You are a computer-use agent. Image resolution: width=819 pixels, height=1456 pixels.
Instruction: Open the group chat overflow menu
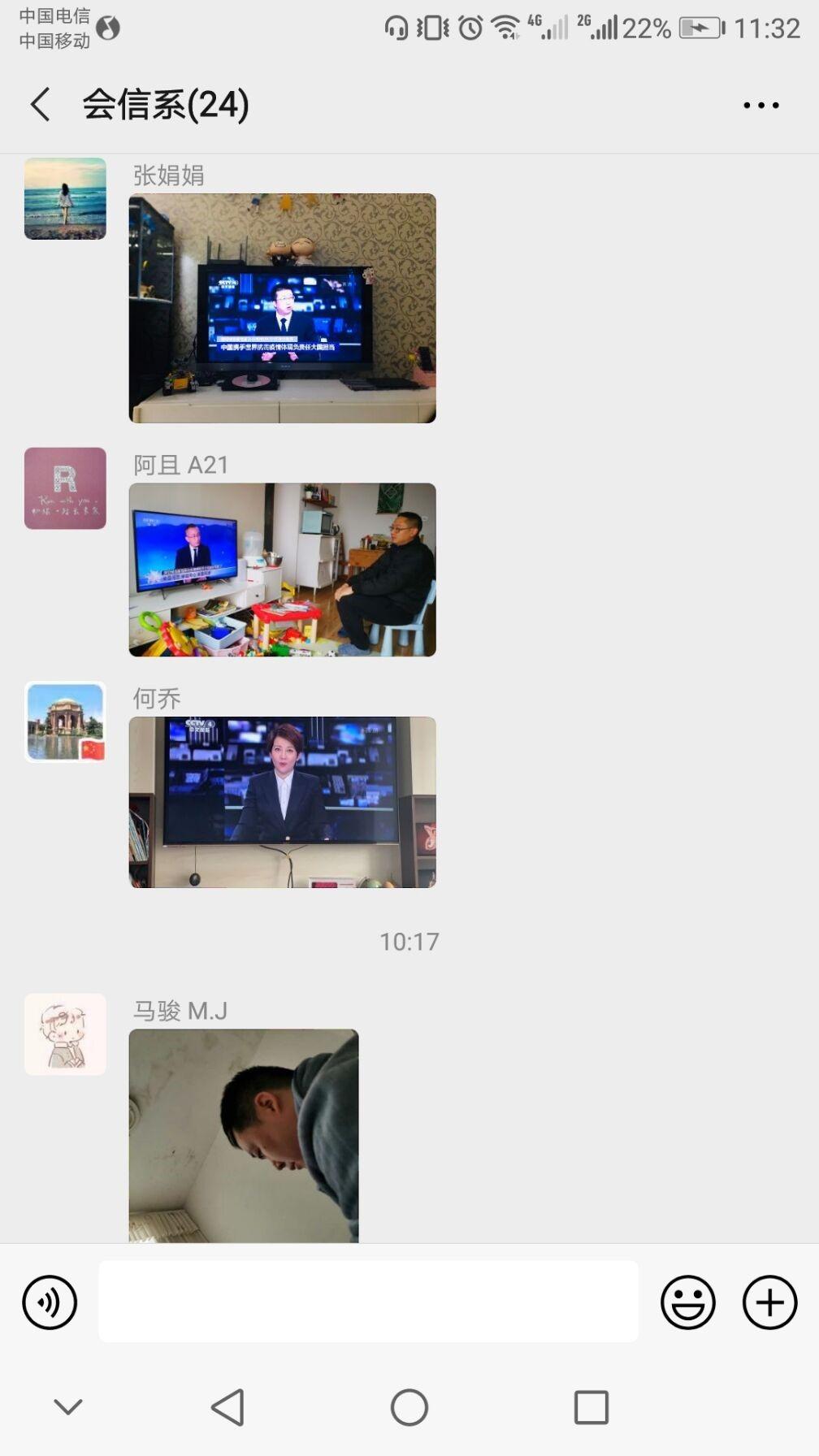pyautogui.click(x=760, y=106)
